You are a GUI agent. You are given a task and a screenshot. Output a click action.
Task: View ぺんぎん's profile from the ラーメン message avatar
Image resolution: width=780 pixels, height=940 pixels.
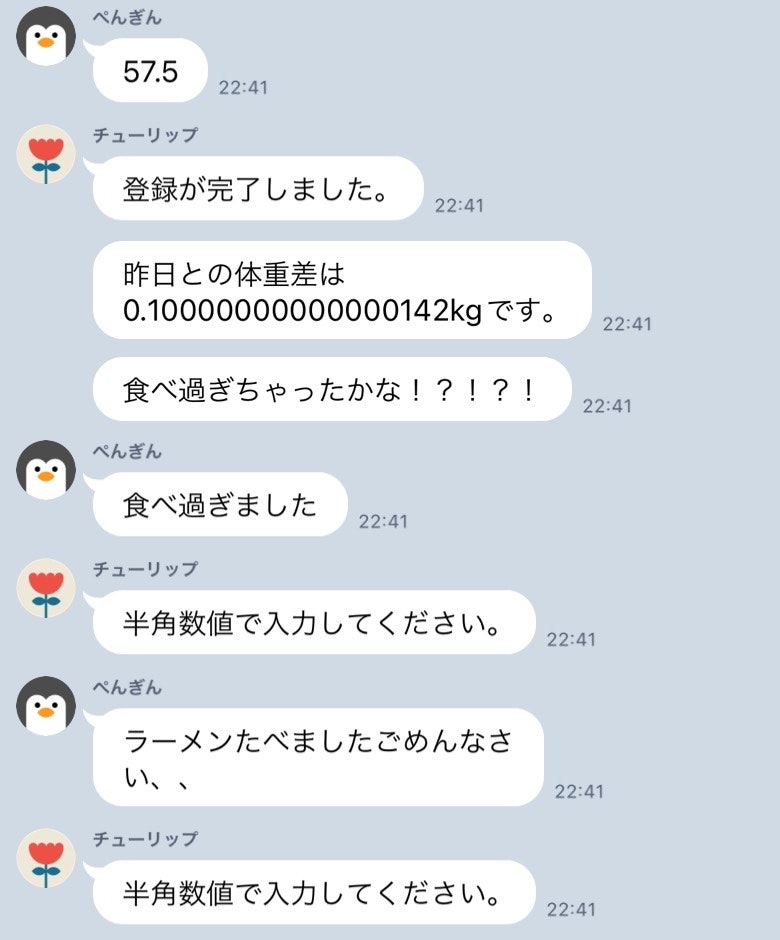click(46, 706)
